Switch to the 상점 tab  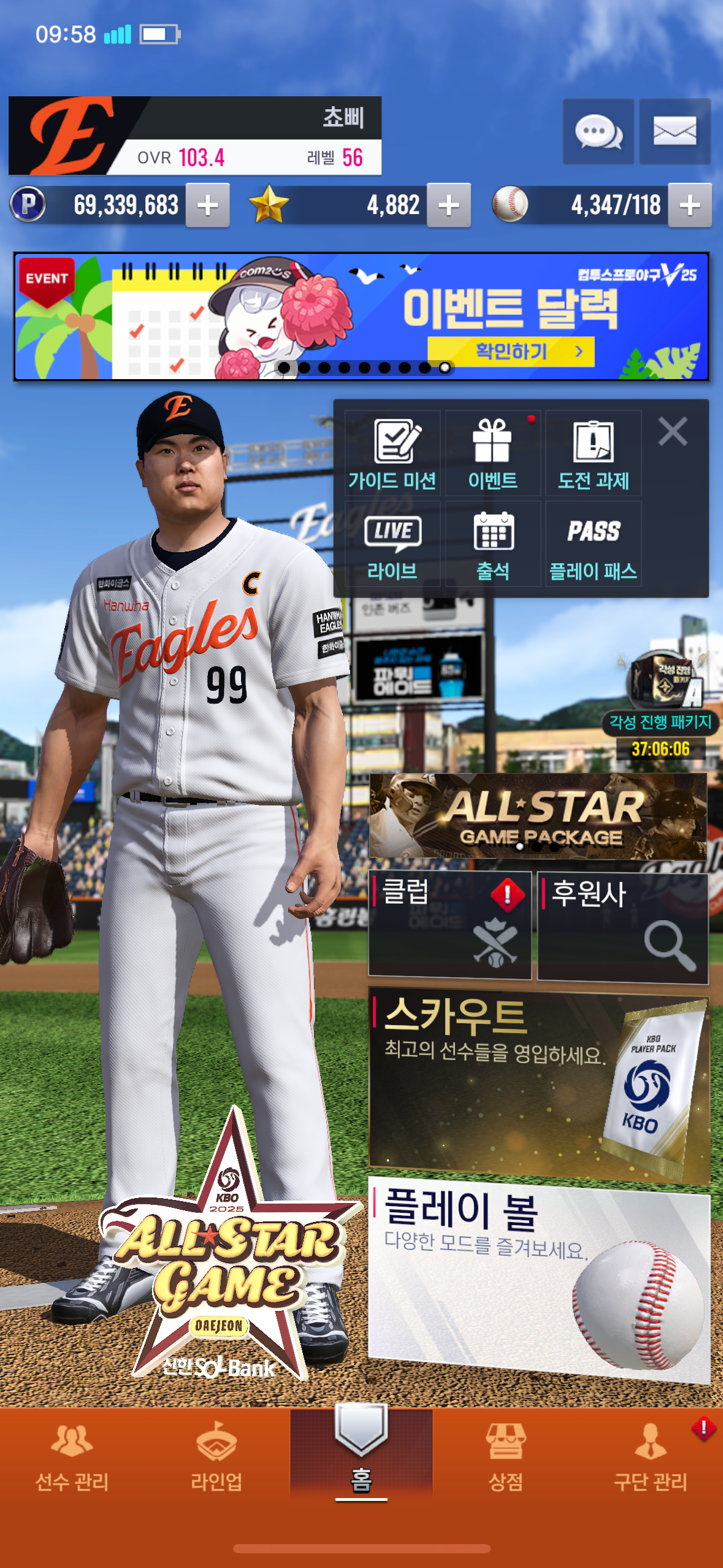pyautogui.click(x=505, y=1458)
